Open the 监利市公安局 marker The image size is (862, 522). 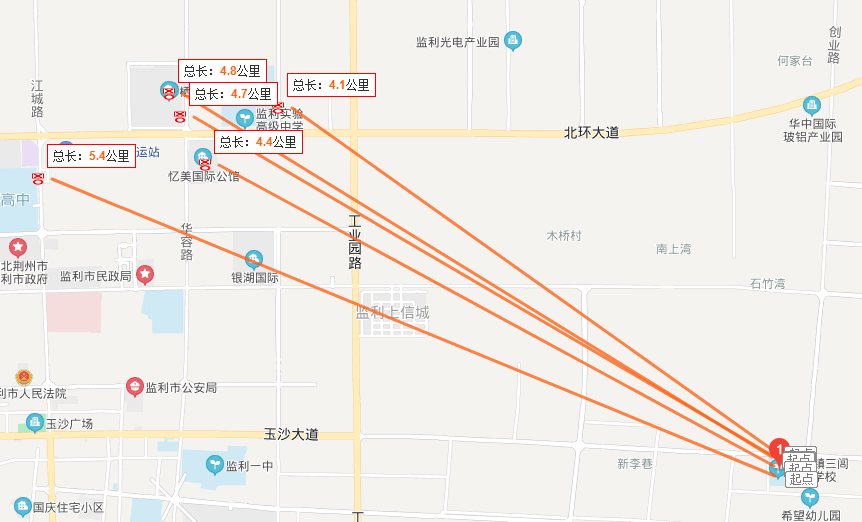(x=135, y=387)
